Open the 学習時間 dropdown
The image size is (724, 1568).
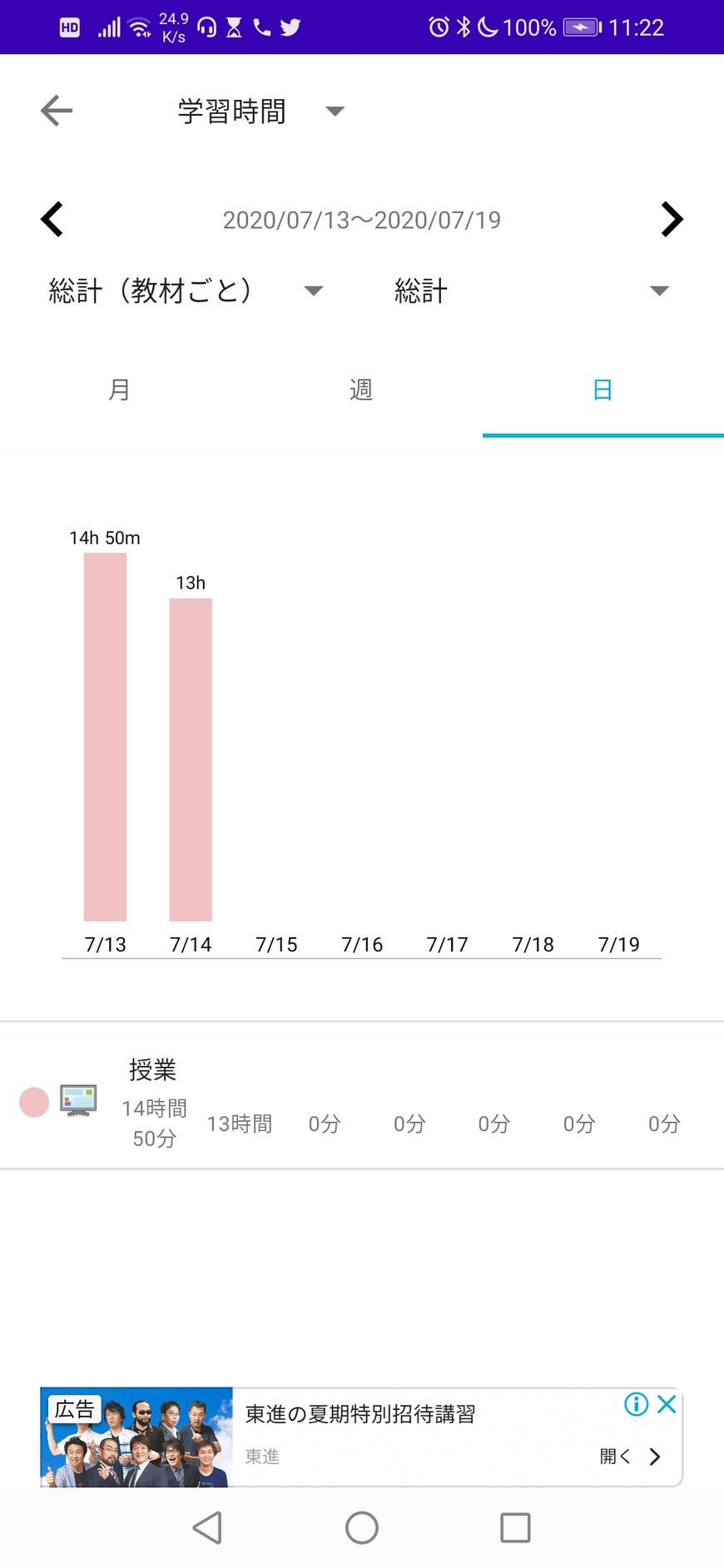coord(260,112)
